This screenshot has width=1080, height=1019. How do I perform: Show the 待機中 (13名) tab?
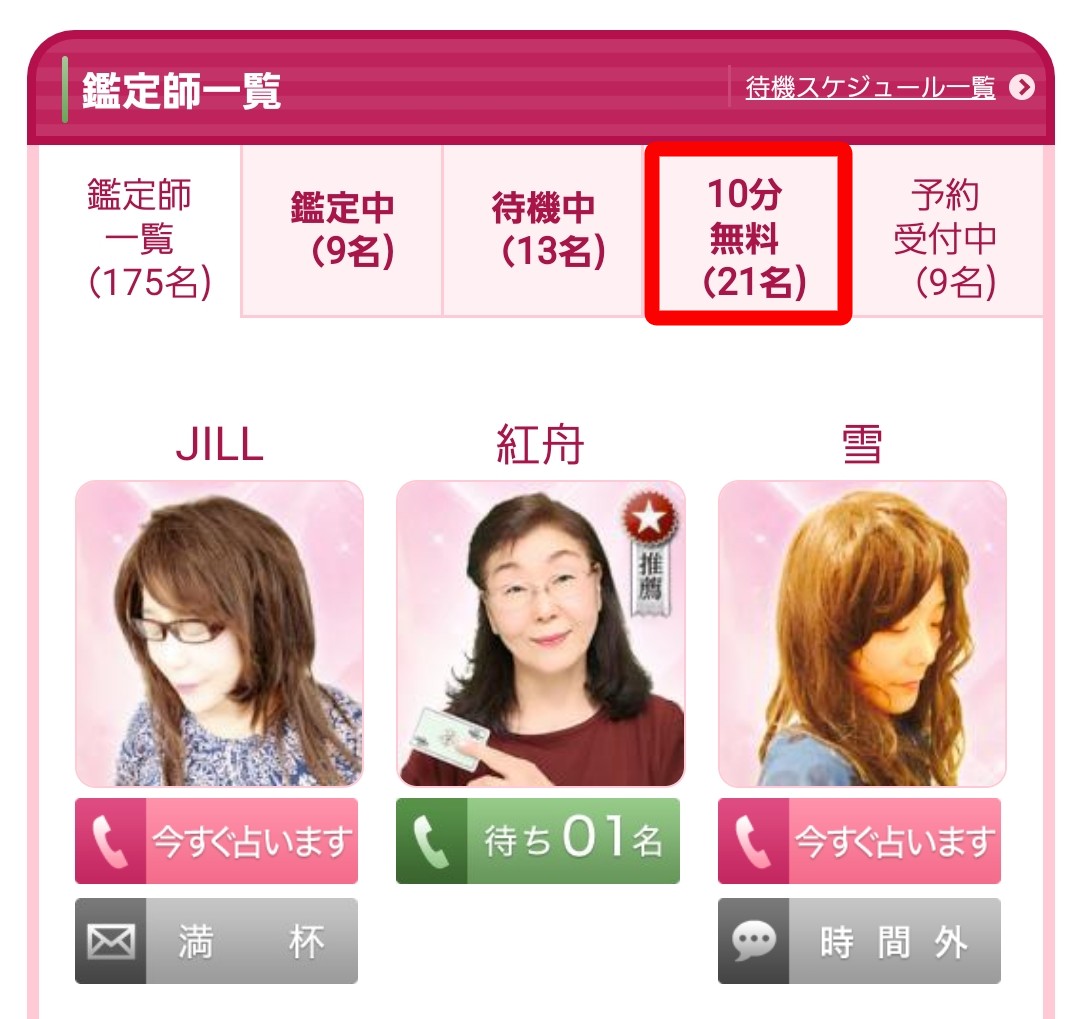pyautogui.click(x=543, y=231)
